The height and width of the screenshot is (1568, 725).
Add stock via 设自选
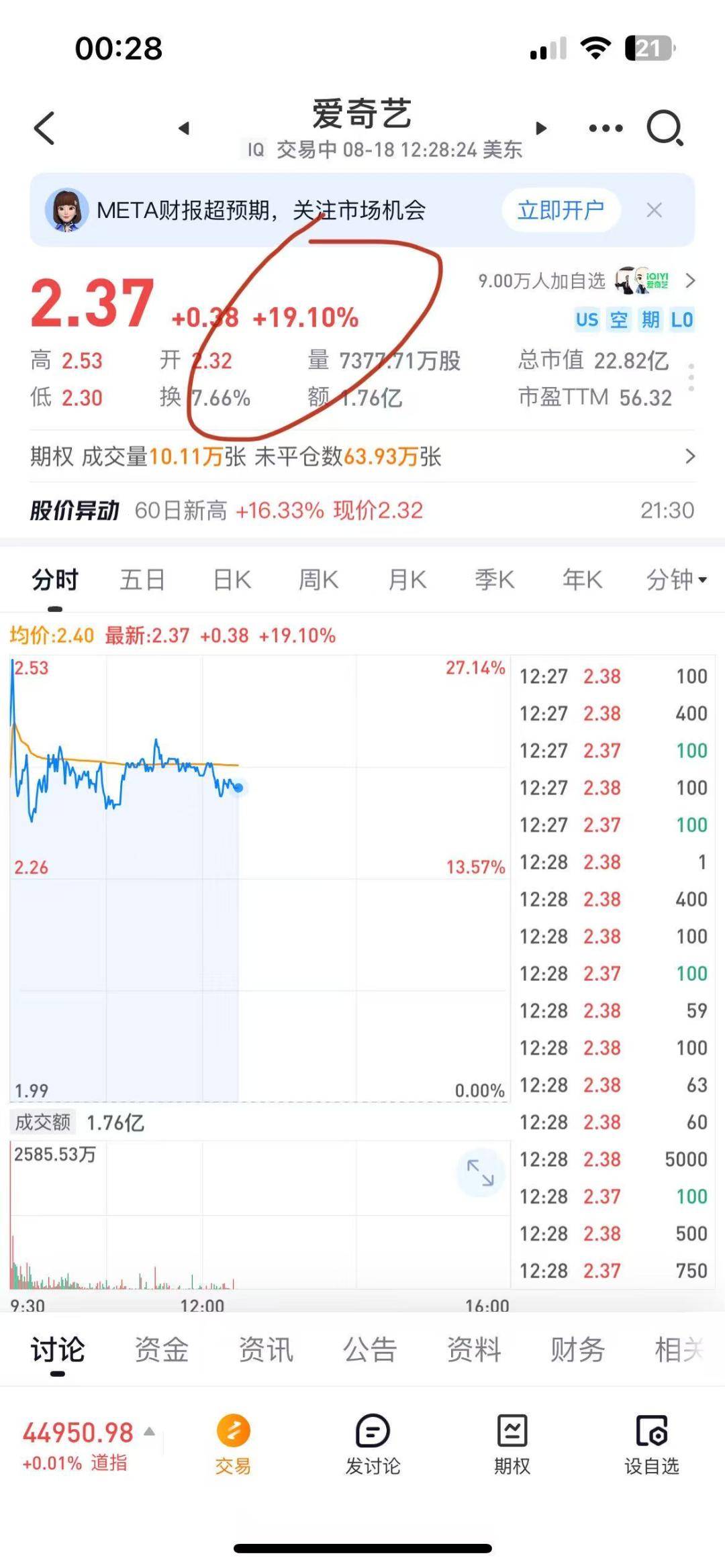651,1444
